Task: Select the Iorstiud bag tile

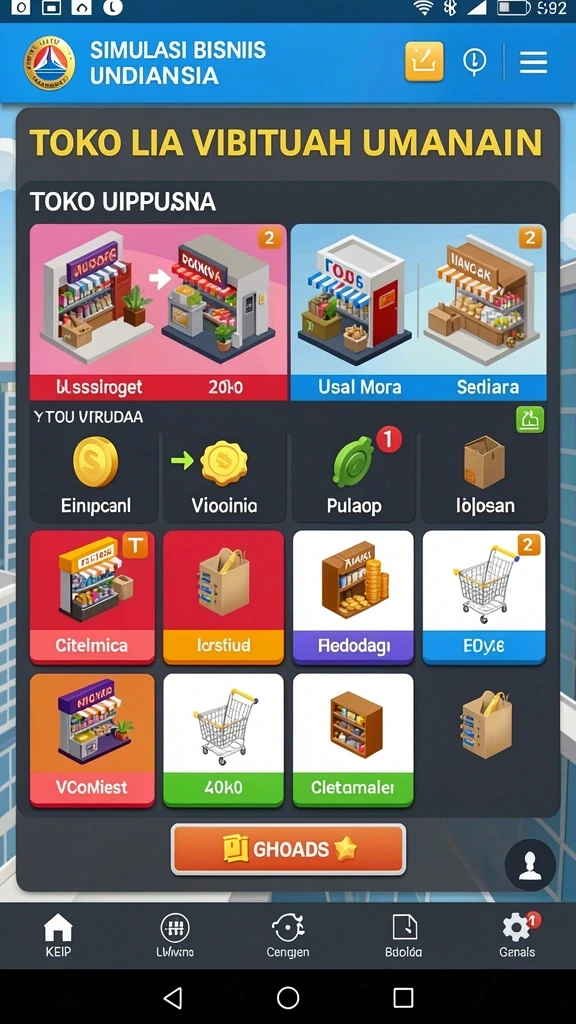Action: tap(223, 597)
